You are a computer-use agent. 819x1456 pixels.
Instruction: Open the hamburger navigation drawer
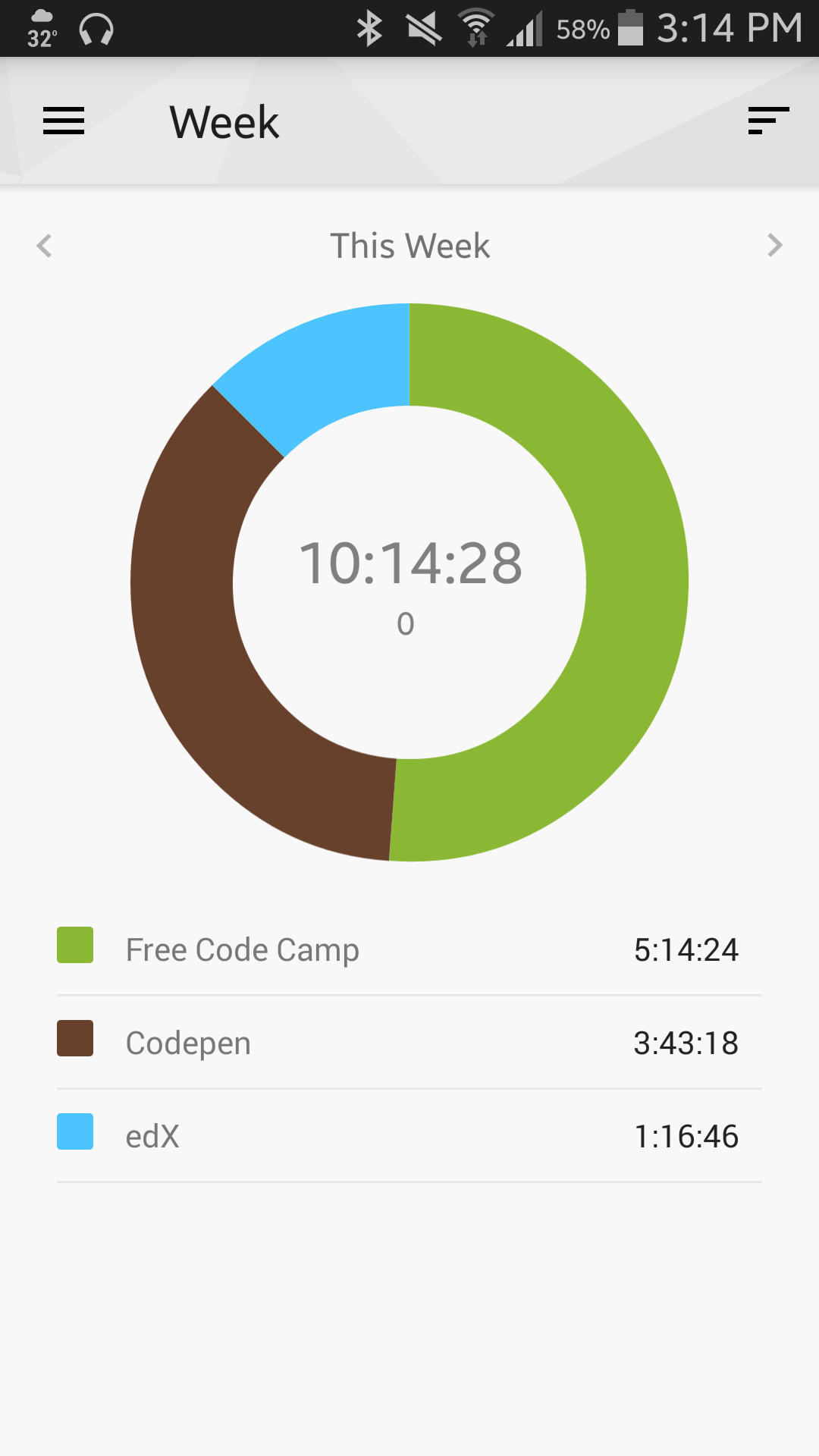click(64, 121)
